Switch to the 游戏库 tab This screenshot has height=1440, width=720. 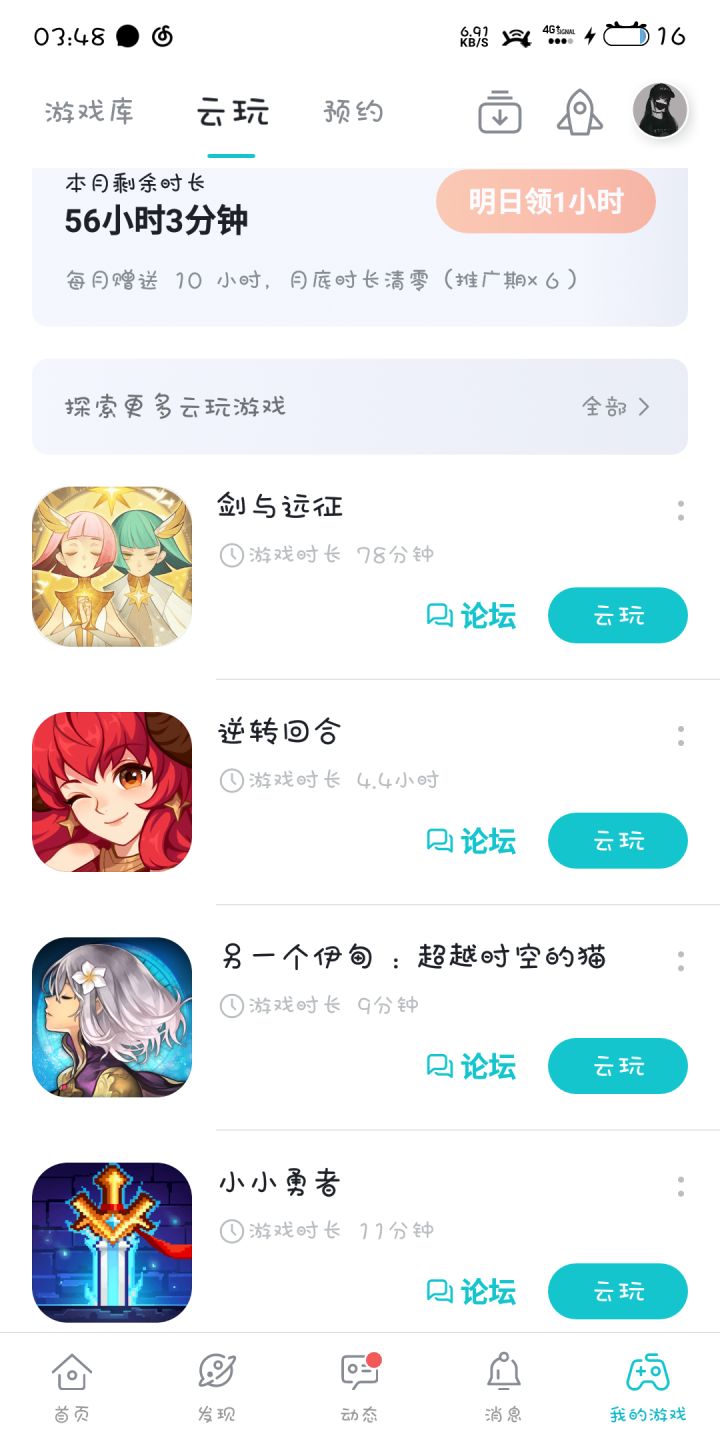tap(89, 112)
